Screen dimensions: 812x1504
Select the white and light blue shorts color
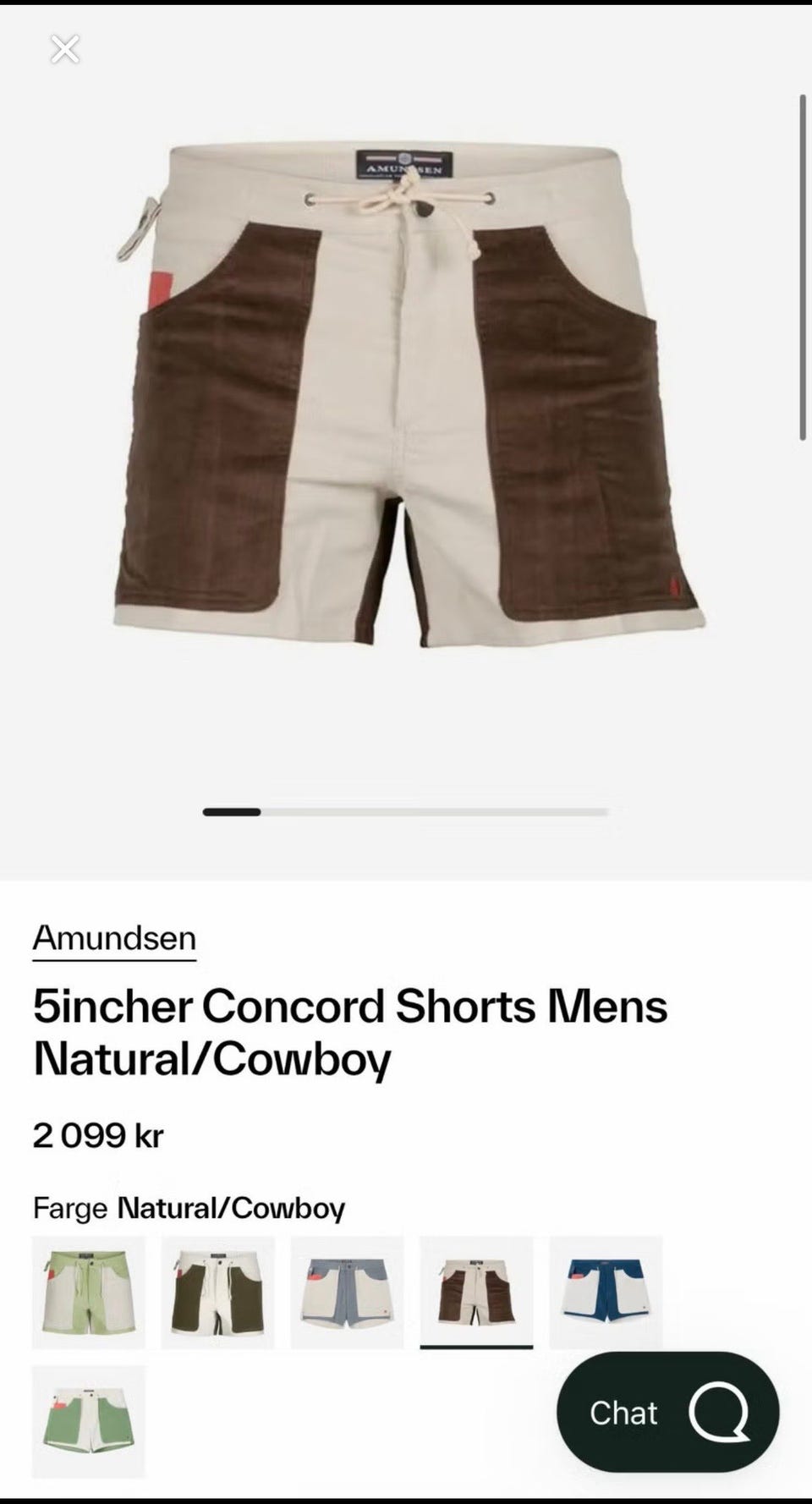click(348, 1292)
